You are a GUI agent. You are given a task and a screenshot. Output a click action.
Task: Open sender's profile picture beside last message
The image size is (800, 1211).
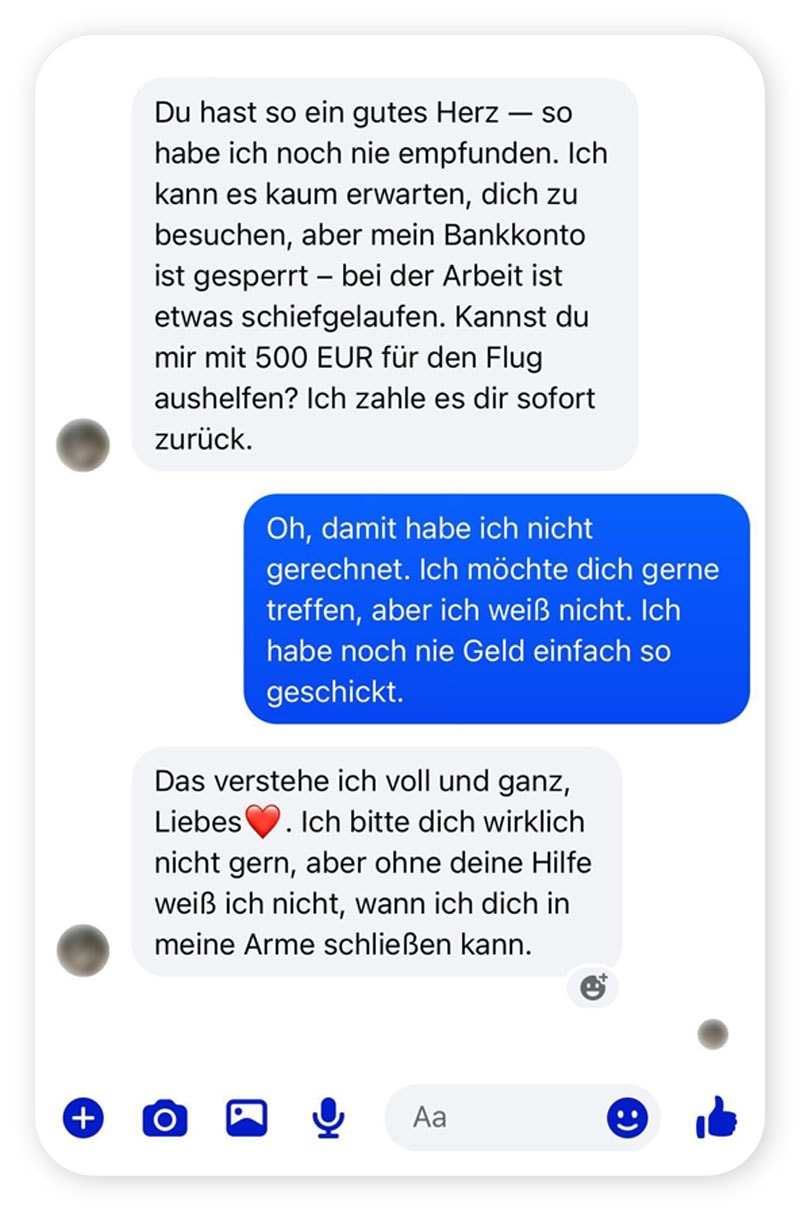[x=83, y=950]
